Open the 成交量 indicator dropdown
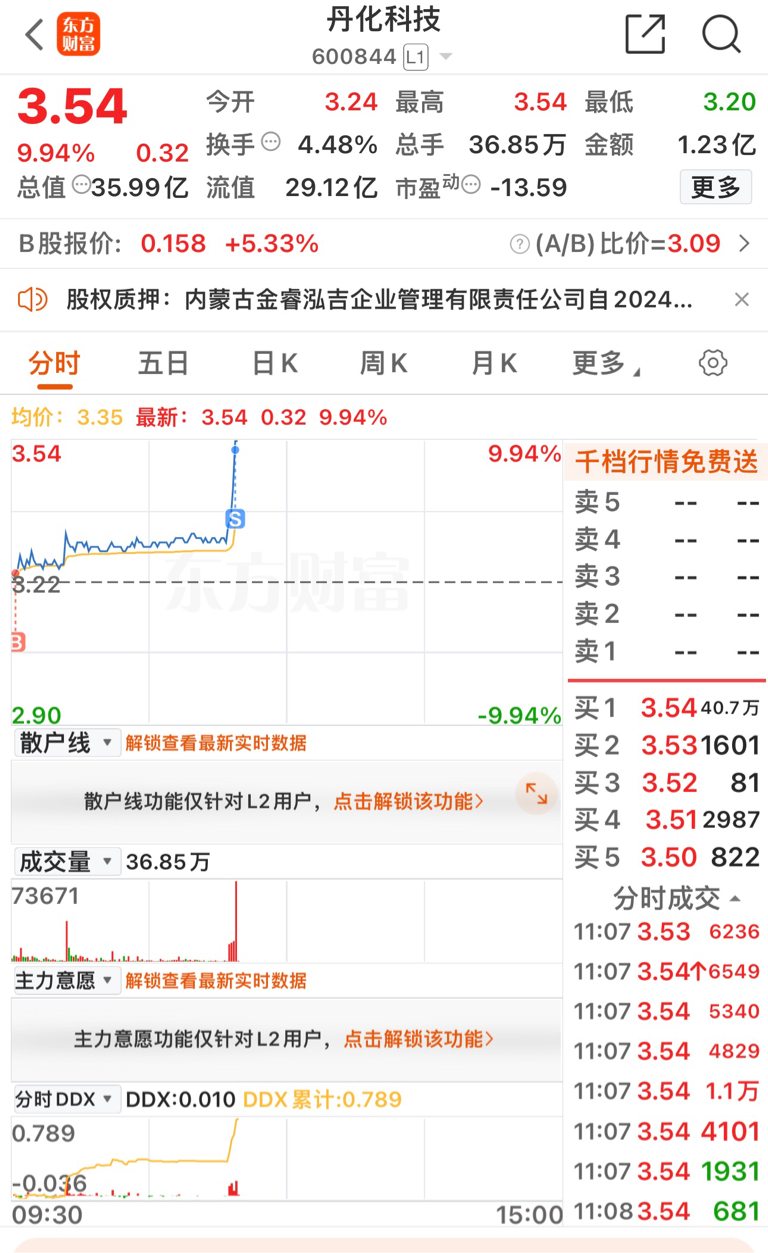Image resolution: width=768 pixels, height=1253 pixels. [x=67, y=861]
